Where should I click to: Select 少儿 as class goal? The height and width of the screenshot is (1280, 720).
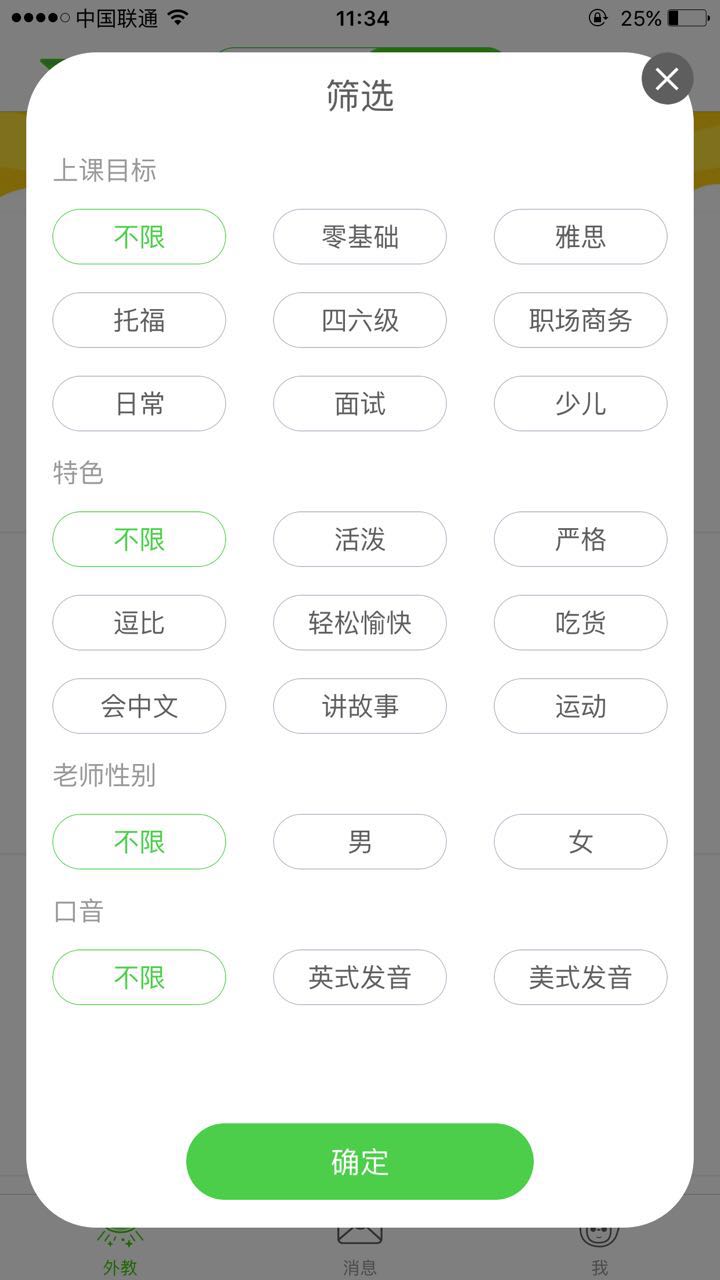point(580,404)
